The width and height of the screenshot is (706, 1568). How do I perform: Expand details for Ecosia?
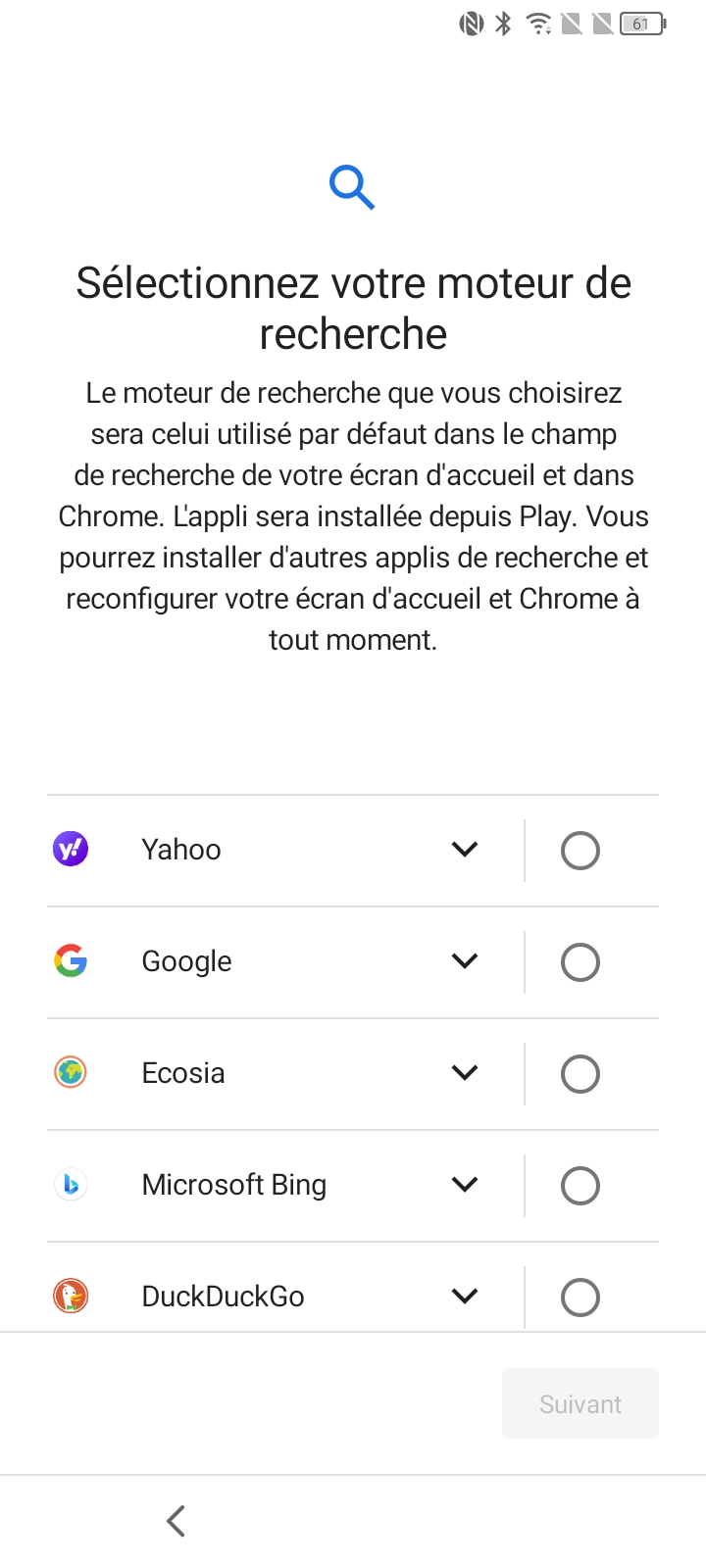[465, 1072]
